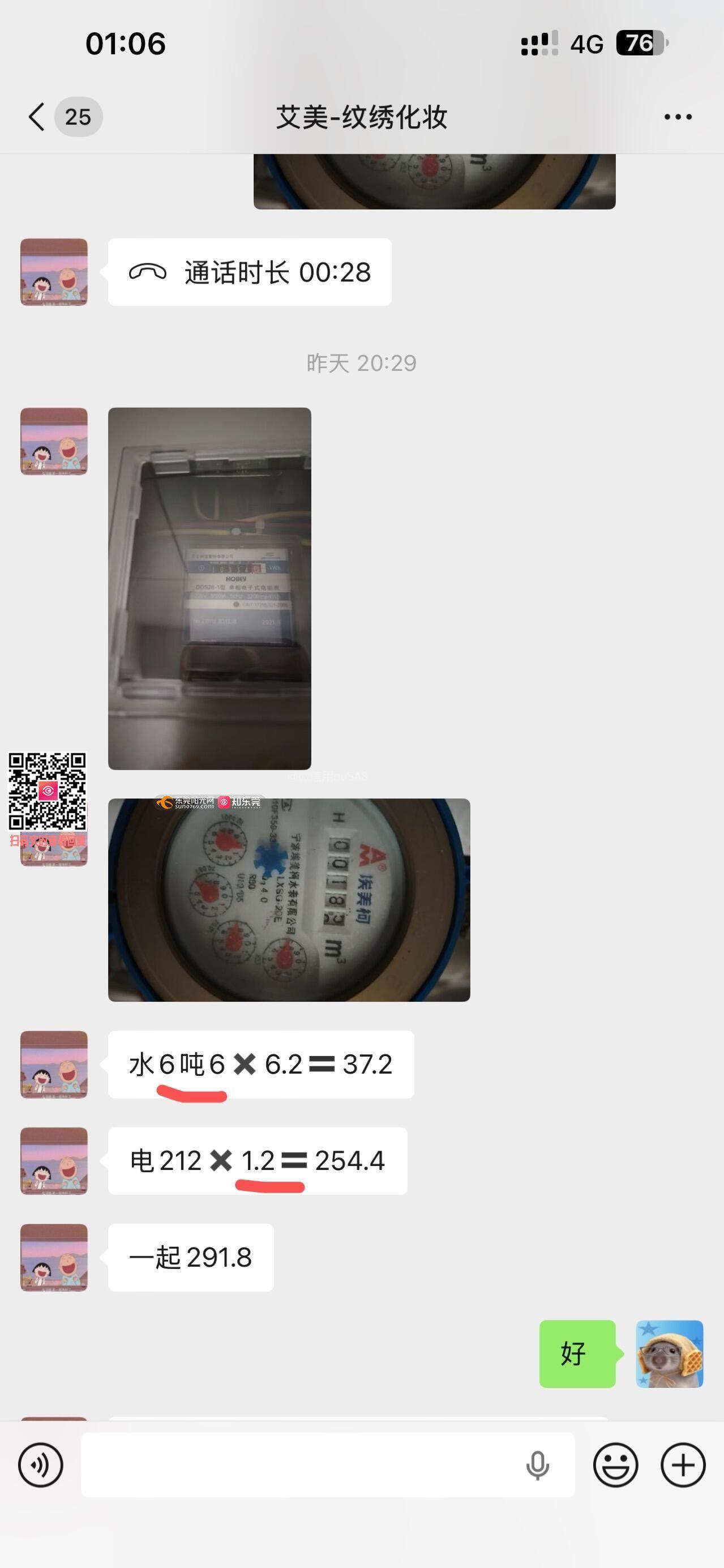Screen dimensions: 724x1568
Task: View the electric meter photo
Action: tap(209, 588)
